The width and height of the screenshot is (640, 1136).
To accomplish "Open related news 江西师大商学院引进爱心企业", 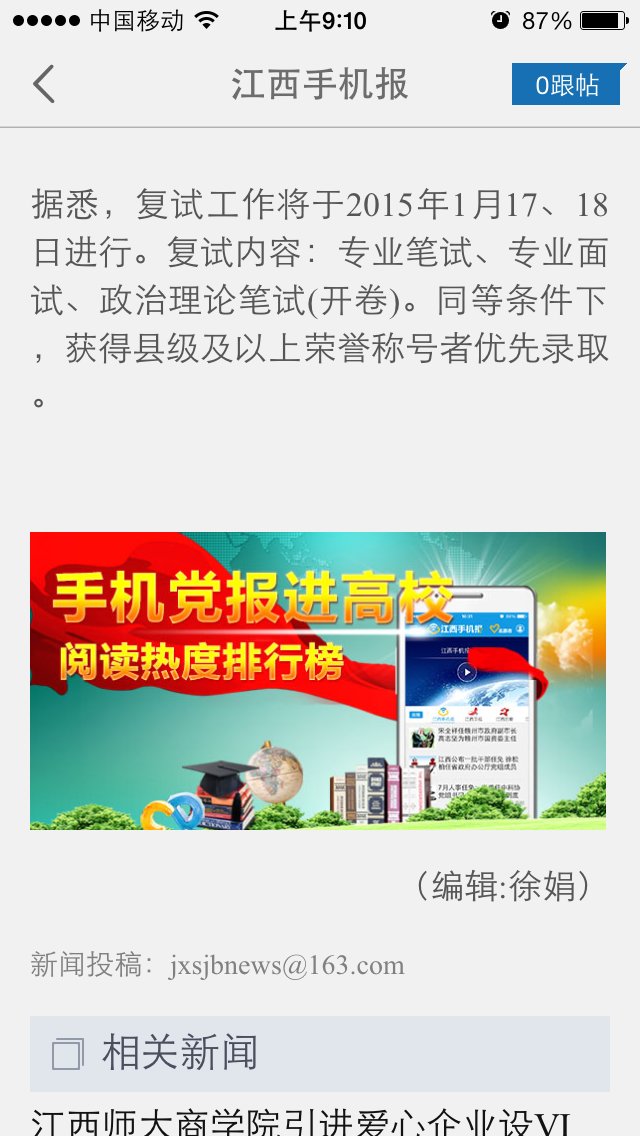I will point(300,1120).
